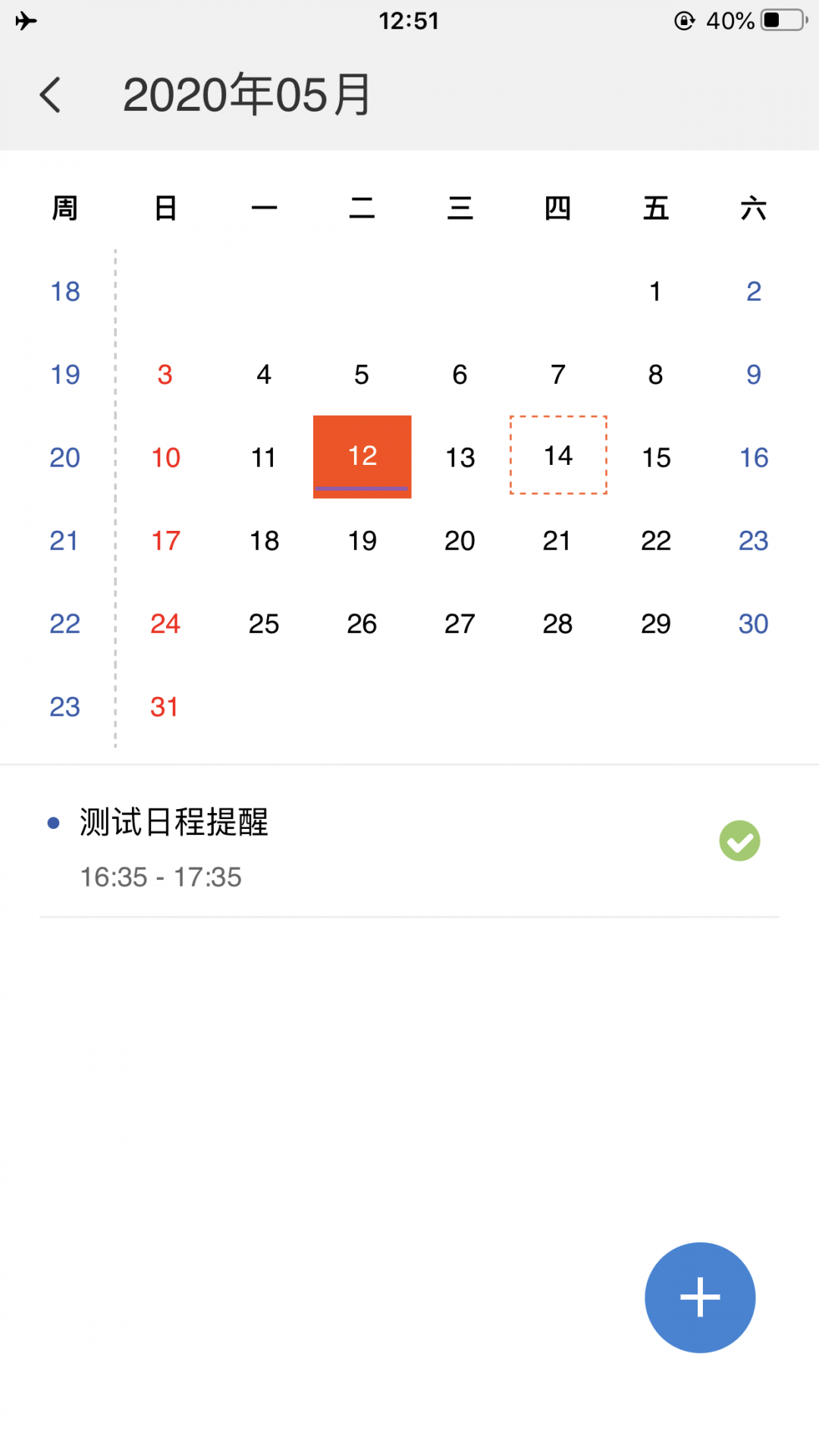Go back using the header arrow

click(x=50, y=95)
